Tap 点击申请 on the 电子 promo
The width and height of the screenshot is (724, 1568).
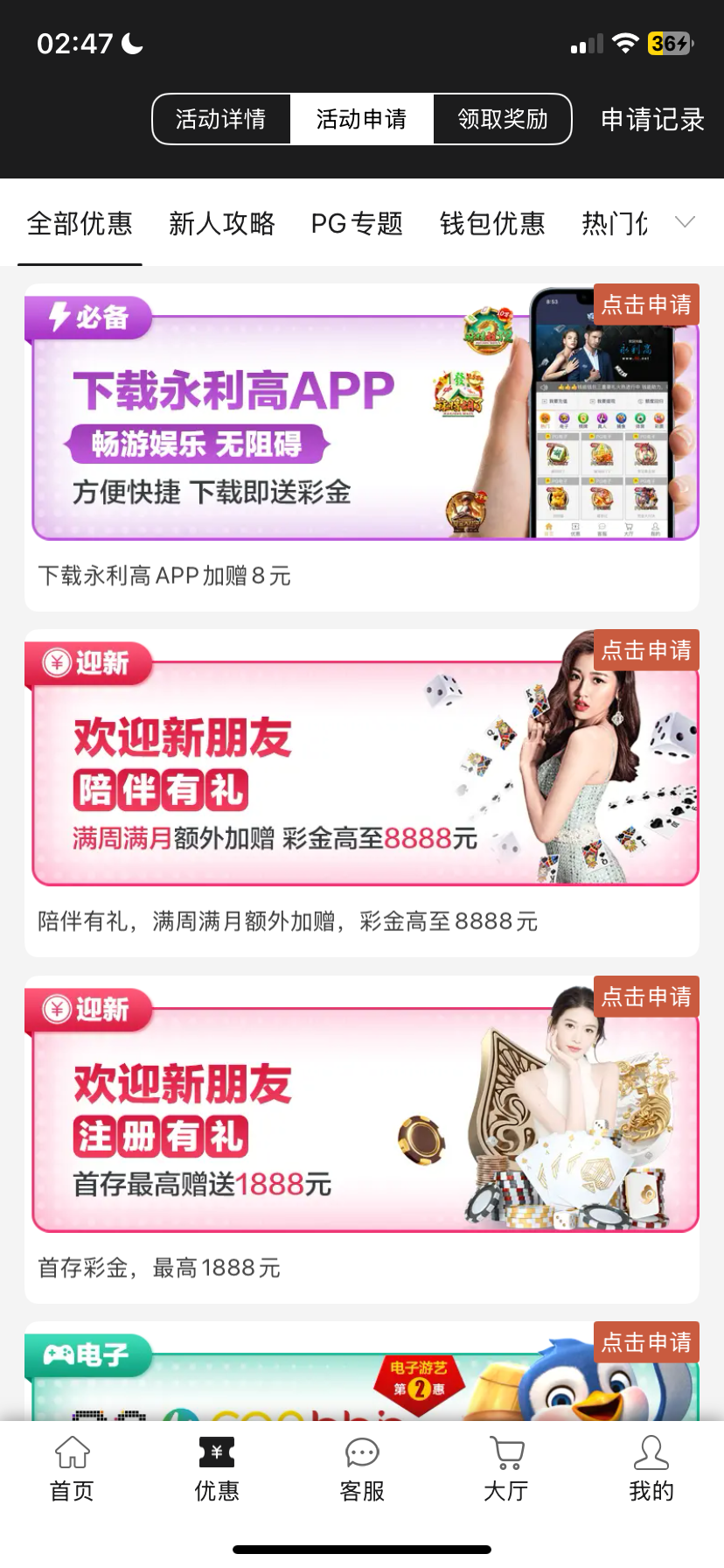(x=646, y=1342)
